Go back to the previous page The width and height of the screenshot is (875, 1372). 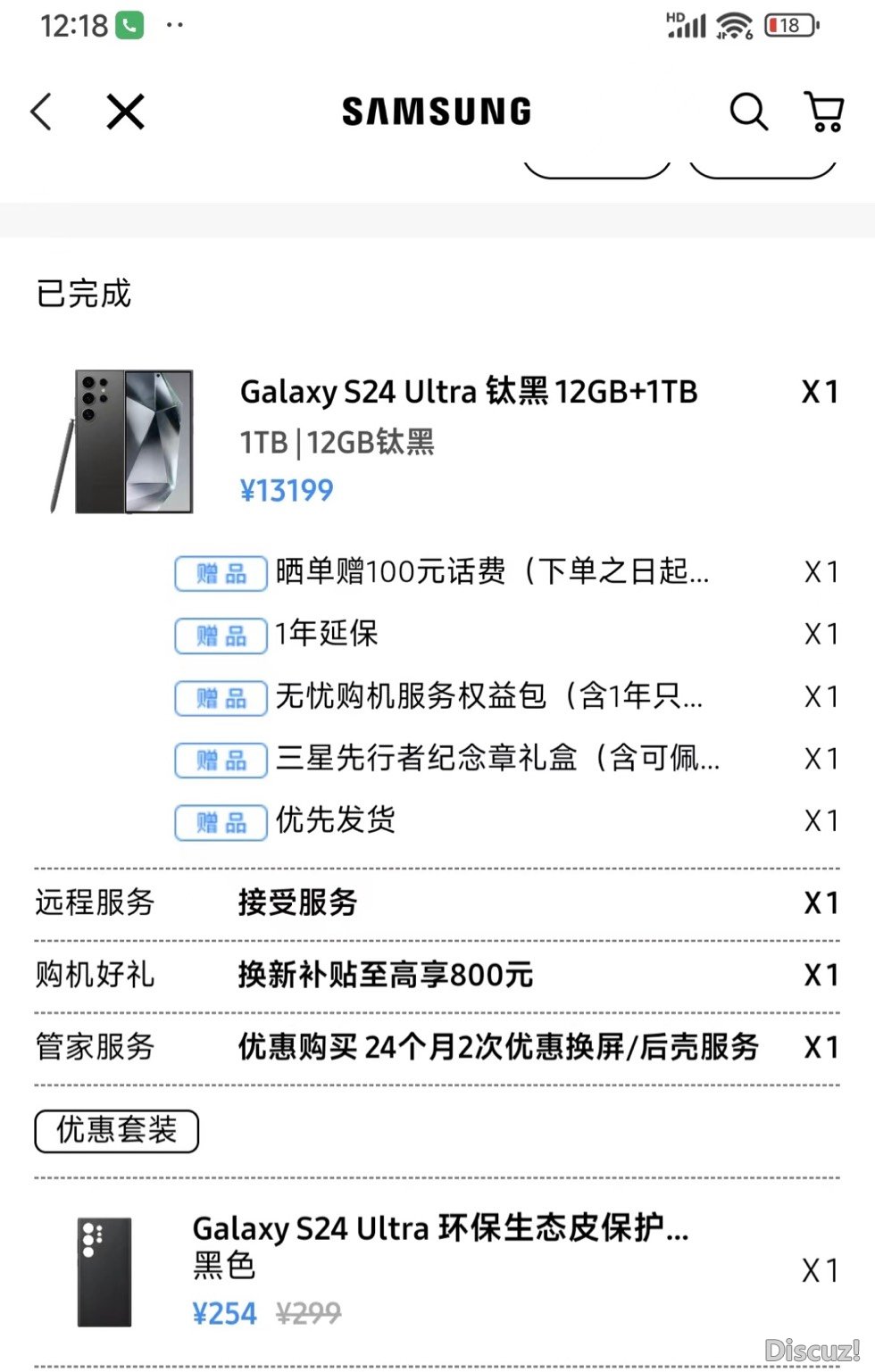[42, 112]
